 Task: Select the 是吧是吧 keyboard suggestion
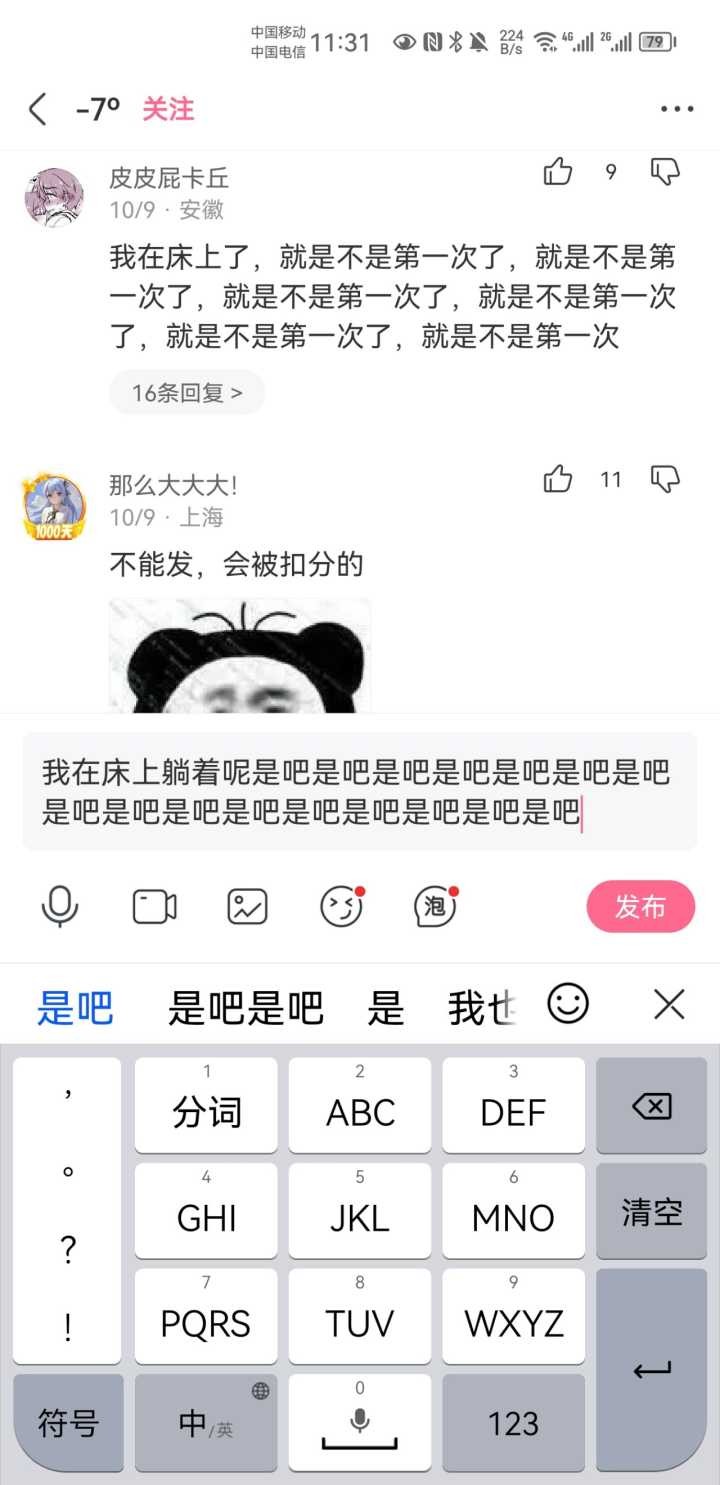pos(246,1009)
